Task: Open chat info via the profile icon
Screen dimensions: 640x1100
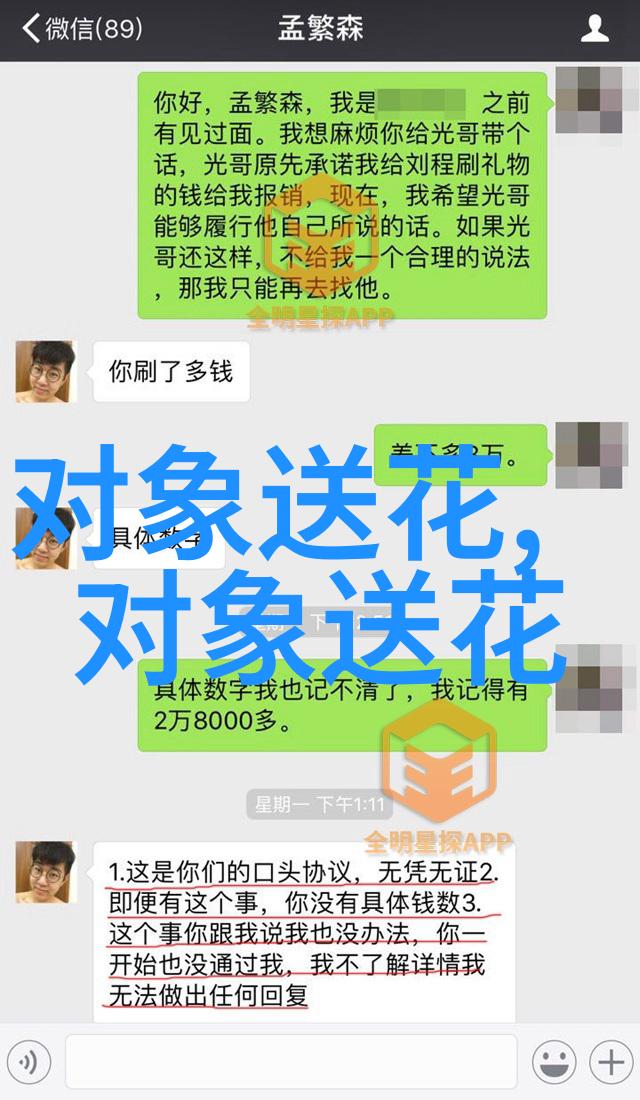Action: click(595, 28)
